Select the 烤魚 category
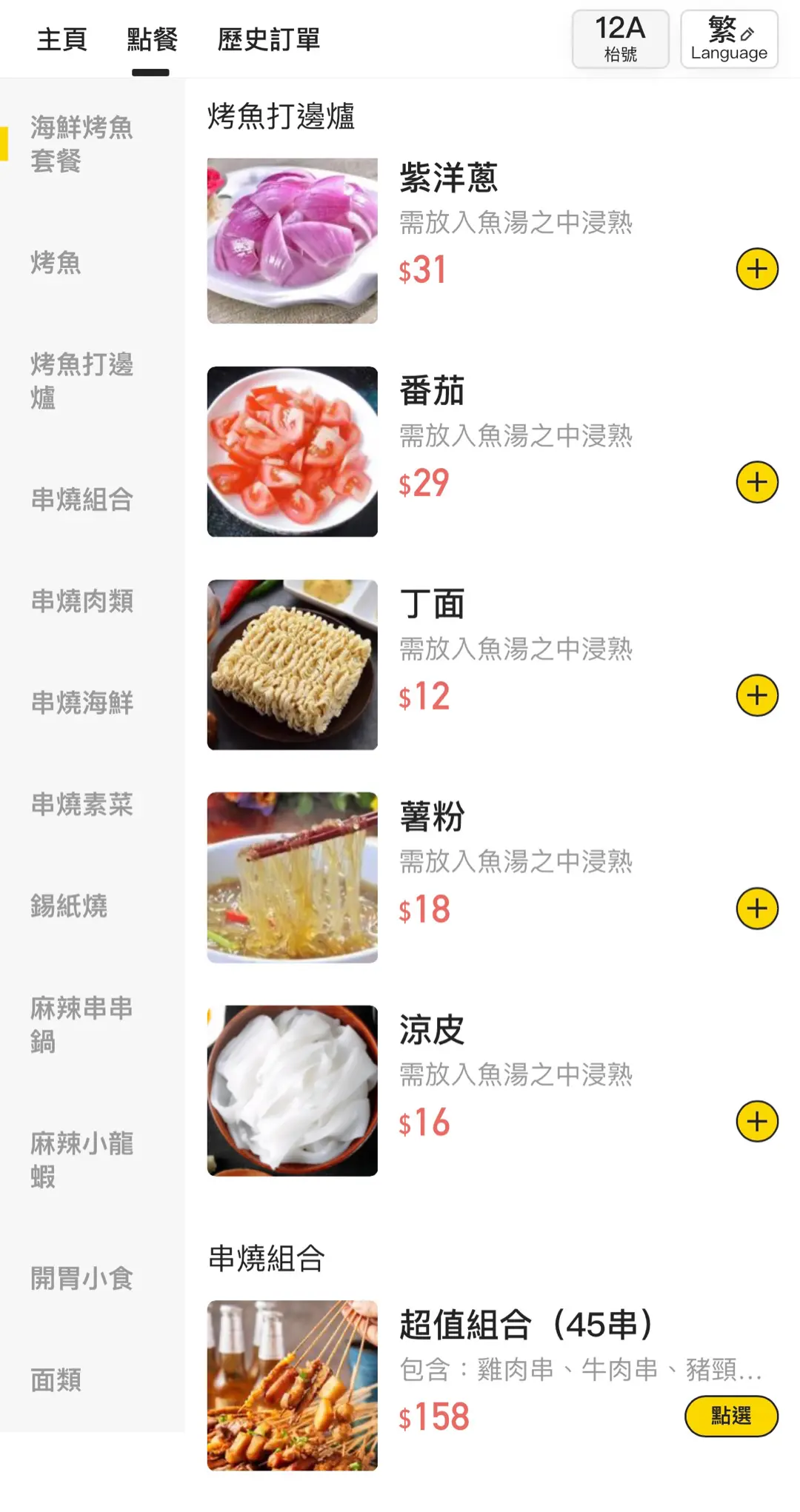800x1512 pixels. [56, 263]
